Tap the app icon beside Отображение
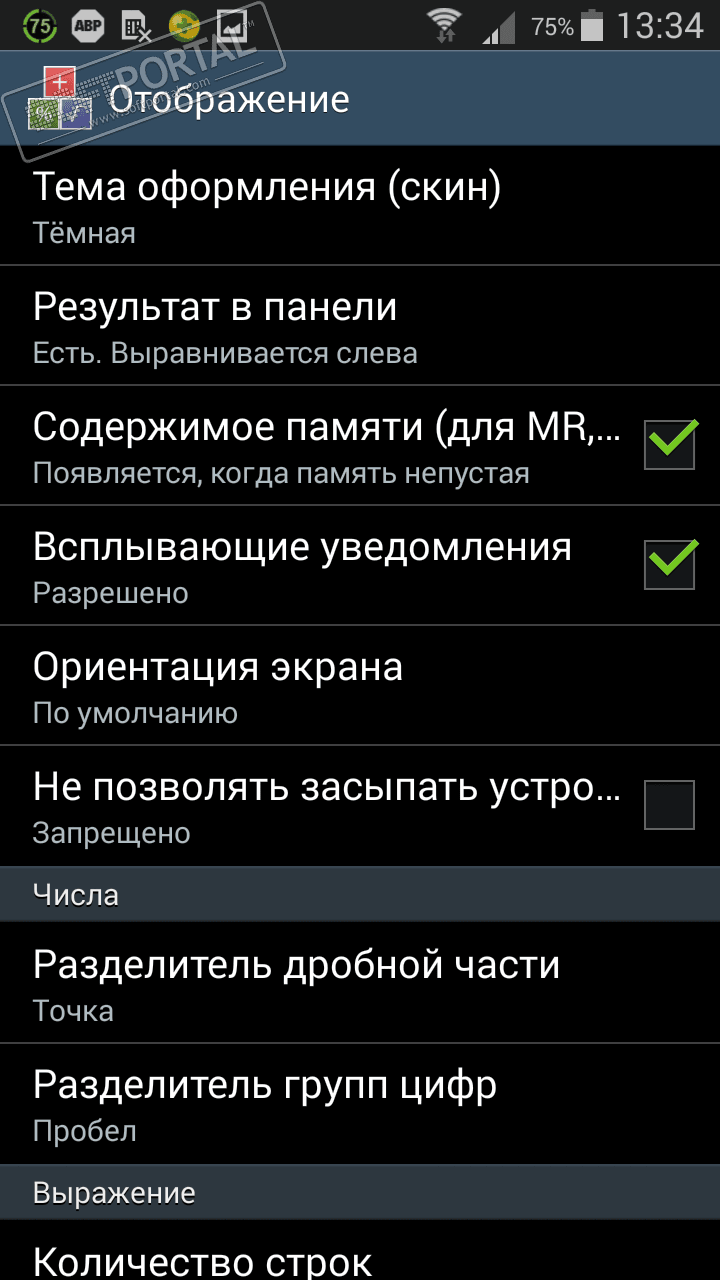 [60, 99]
